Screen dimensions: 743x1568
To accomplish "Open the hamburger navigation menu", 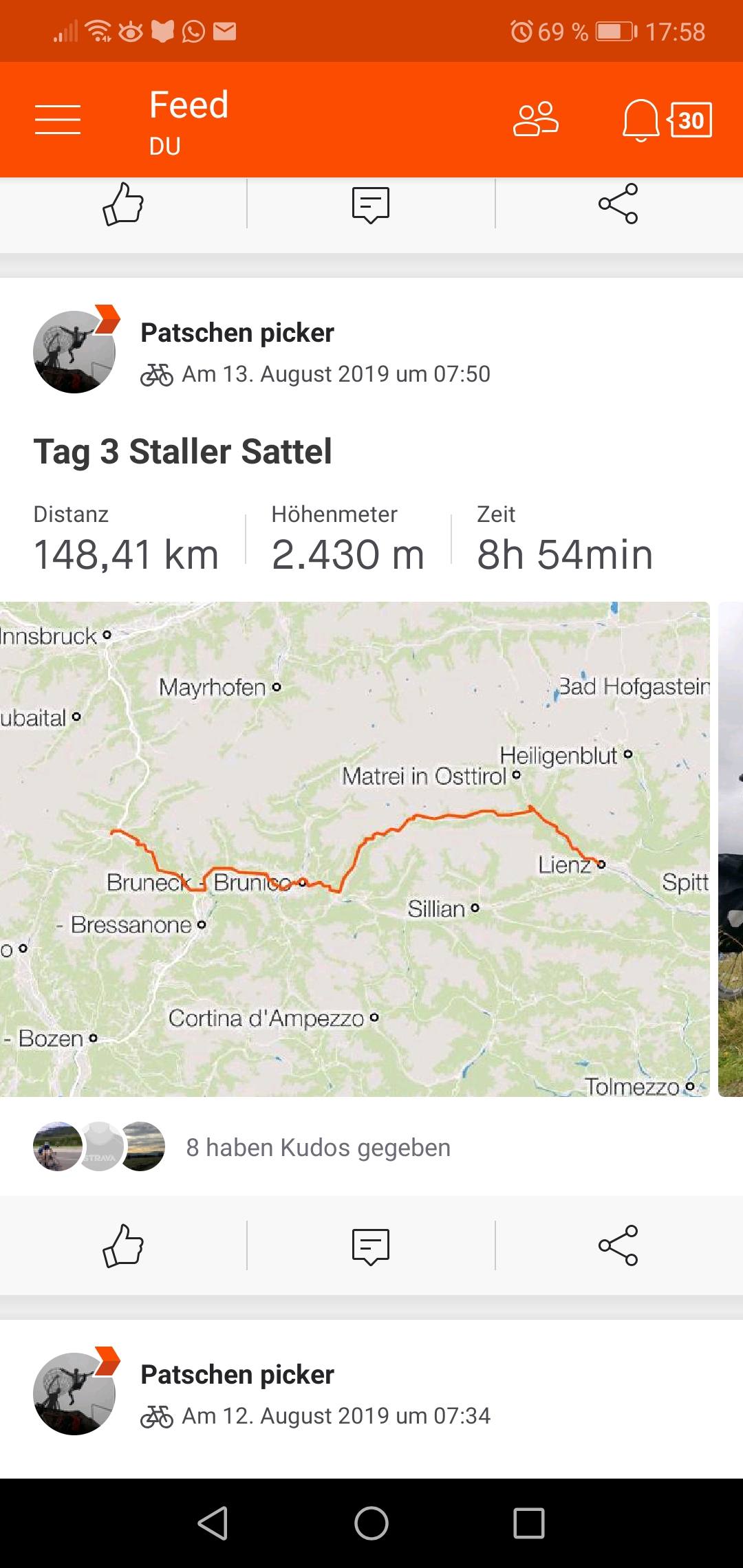I will [58, 120].
